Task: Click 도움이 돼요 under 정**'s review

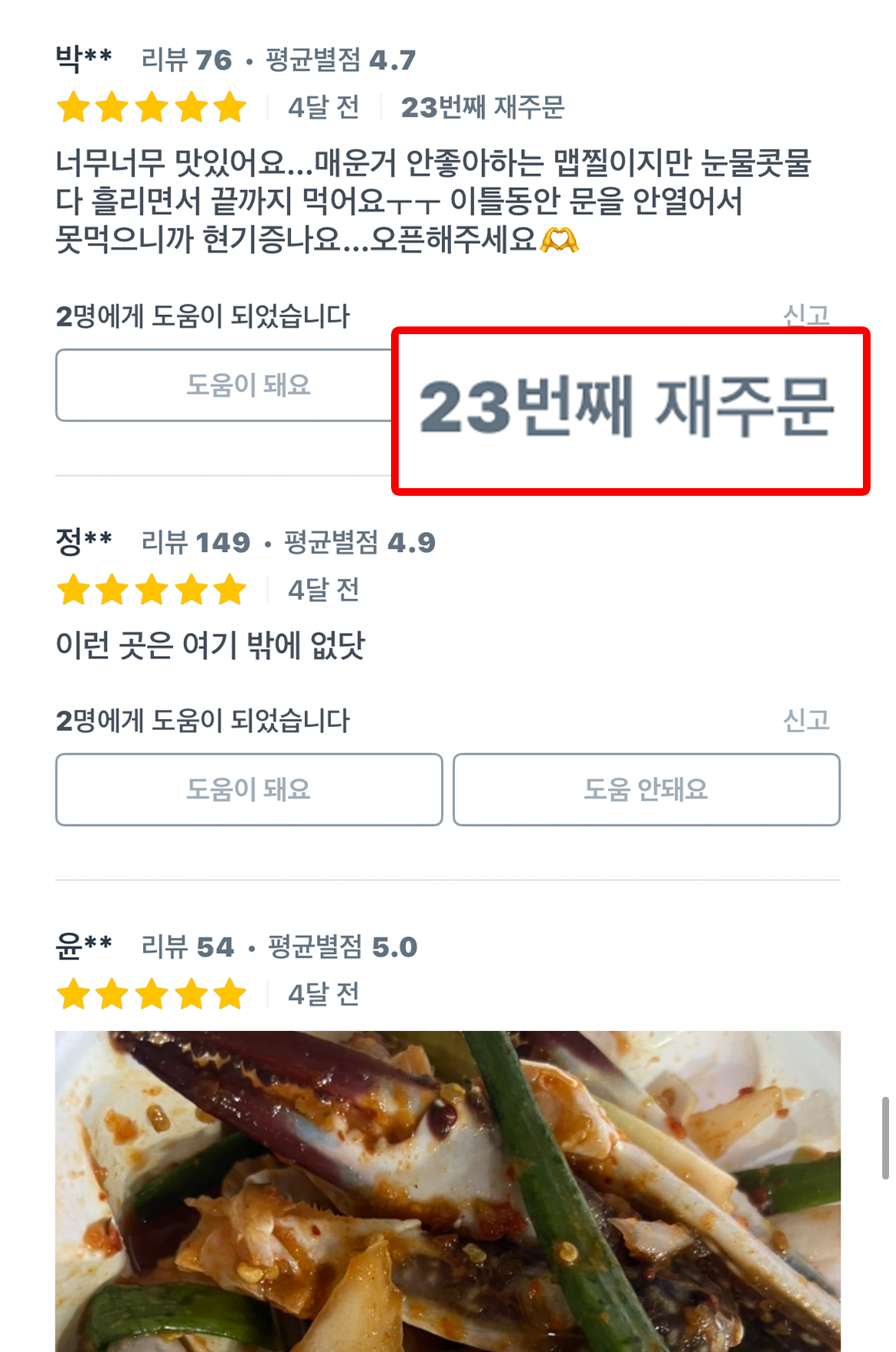Action: (248, 789)
